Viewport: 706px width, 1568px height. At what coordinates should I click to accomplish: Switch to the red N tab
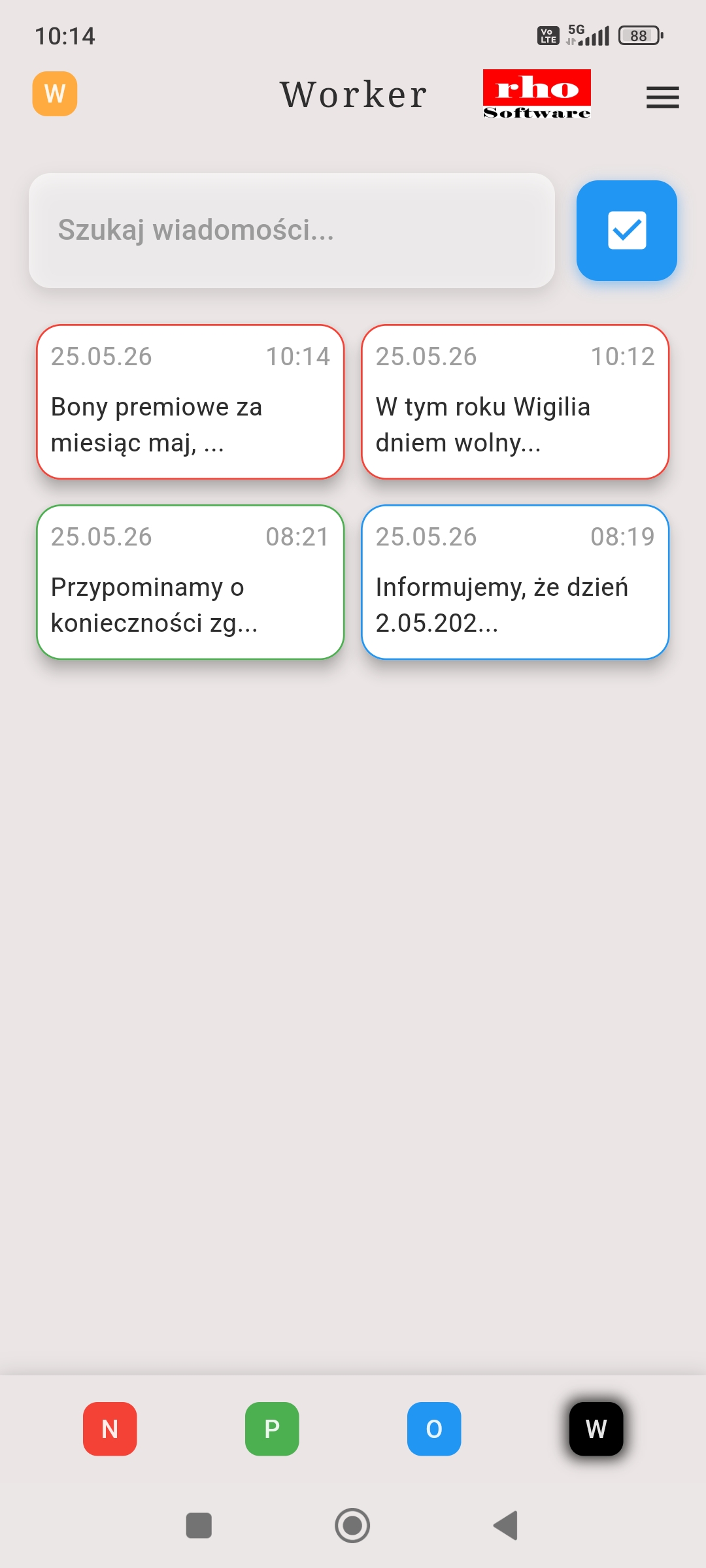coord(110,1429)
